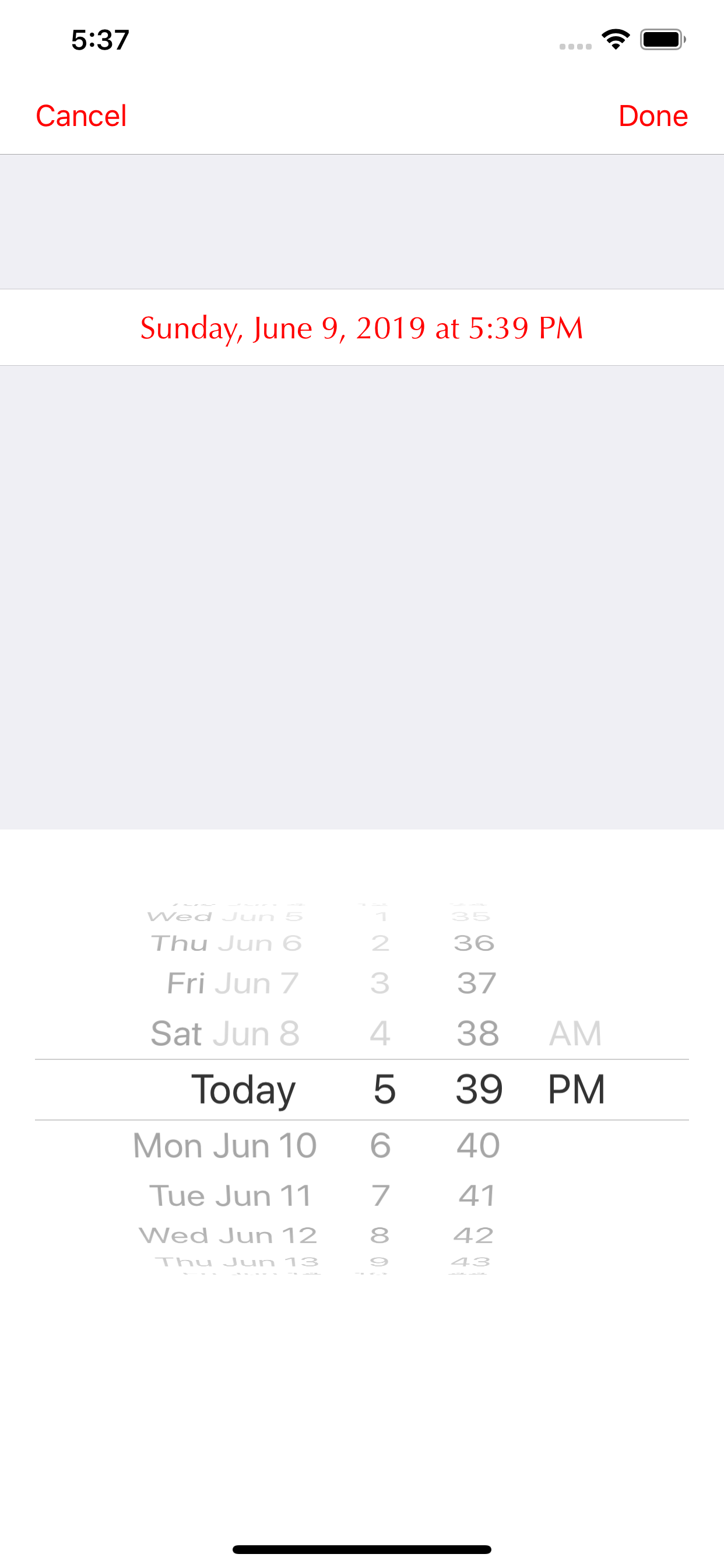Tap the selected date and time row

pos(362,327)
